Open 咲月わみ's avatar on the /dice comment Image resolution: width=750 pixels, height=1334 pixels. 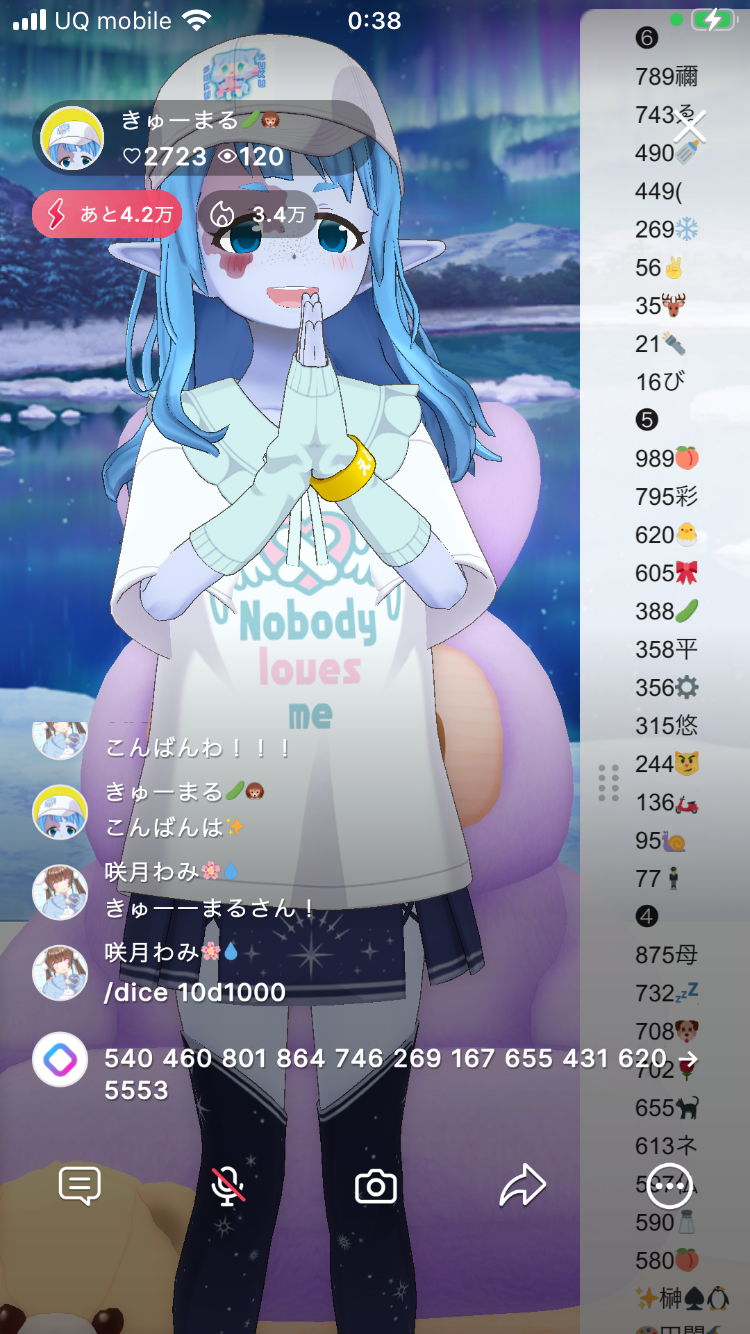(60, 972)
